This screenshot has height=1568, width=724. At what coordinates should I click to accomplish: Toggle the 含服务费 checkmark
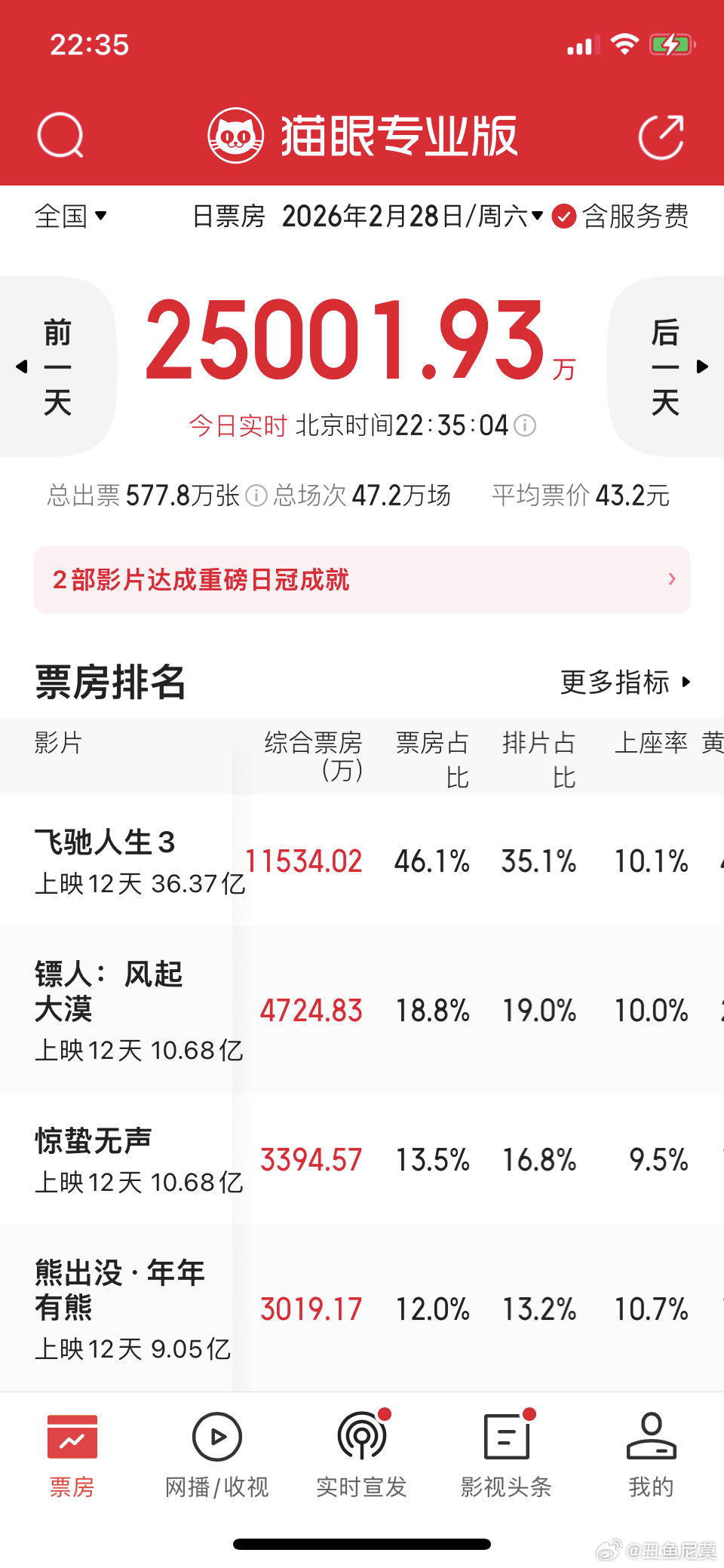click(564, 217)
